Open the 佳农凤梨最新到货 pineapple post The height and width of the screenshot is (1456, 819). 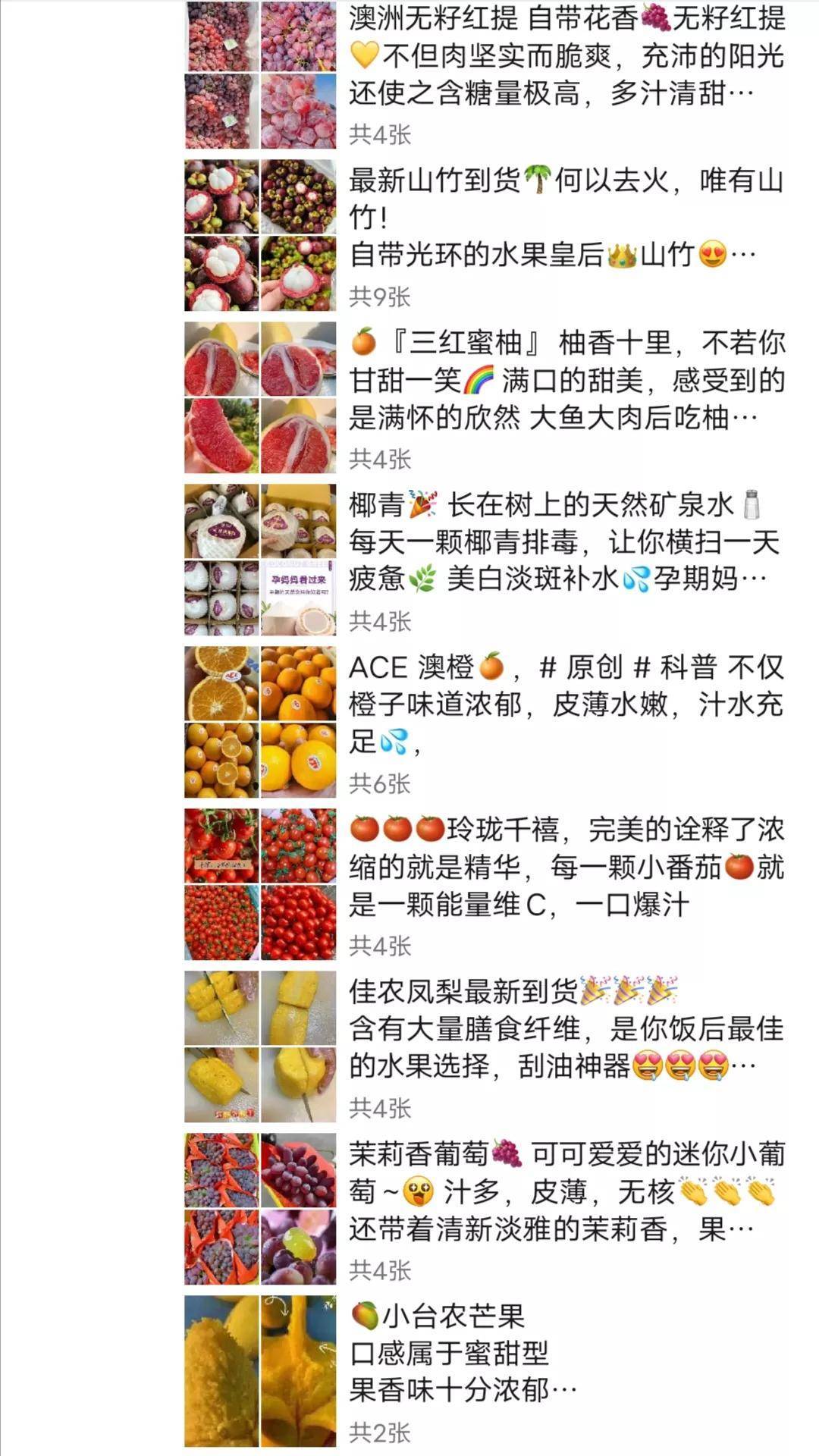pyautogui.click(x=485, y=1046)
